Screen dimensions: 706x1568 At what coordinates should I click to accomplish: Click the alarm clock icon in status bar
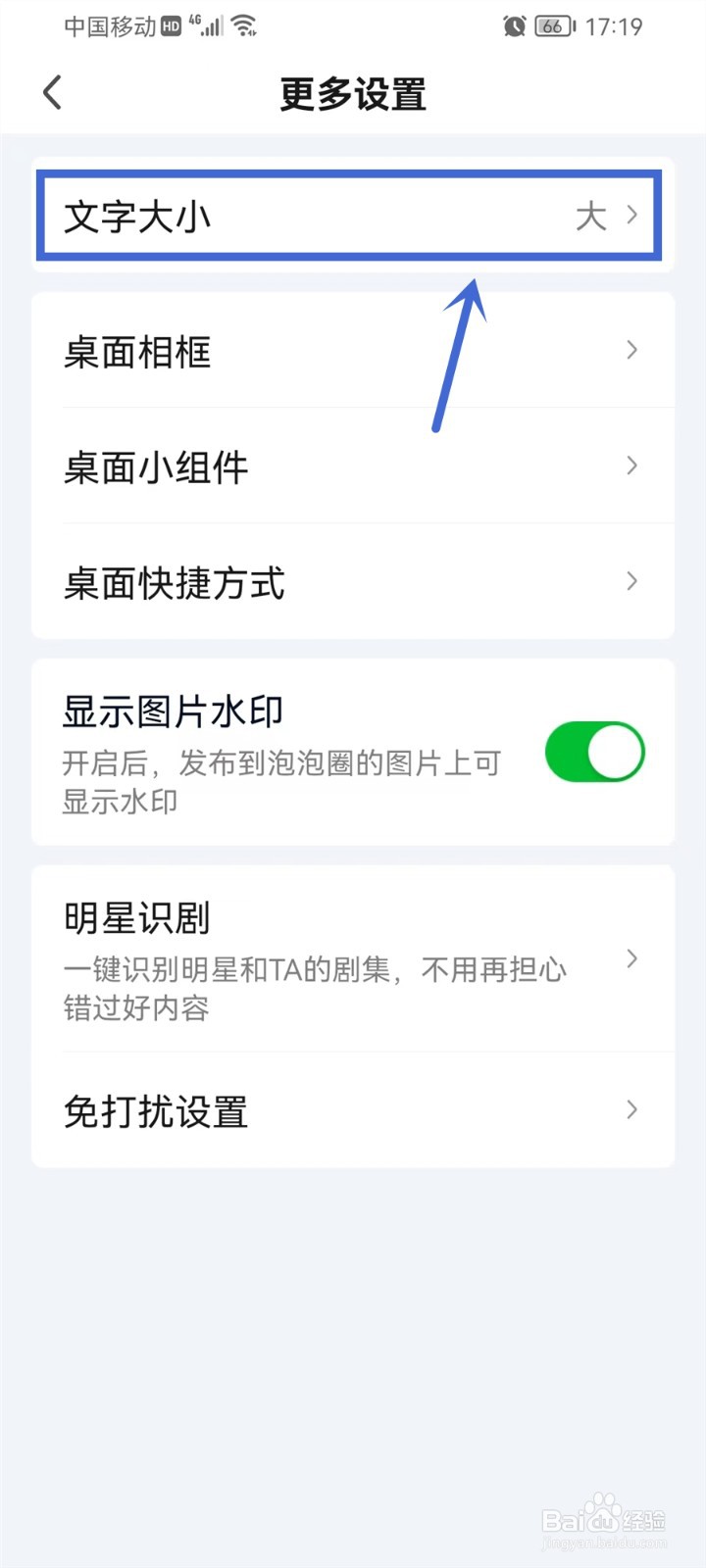click(x=514, y=26)
